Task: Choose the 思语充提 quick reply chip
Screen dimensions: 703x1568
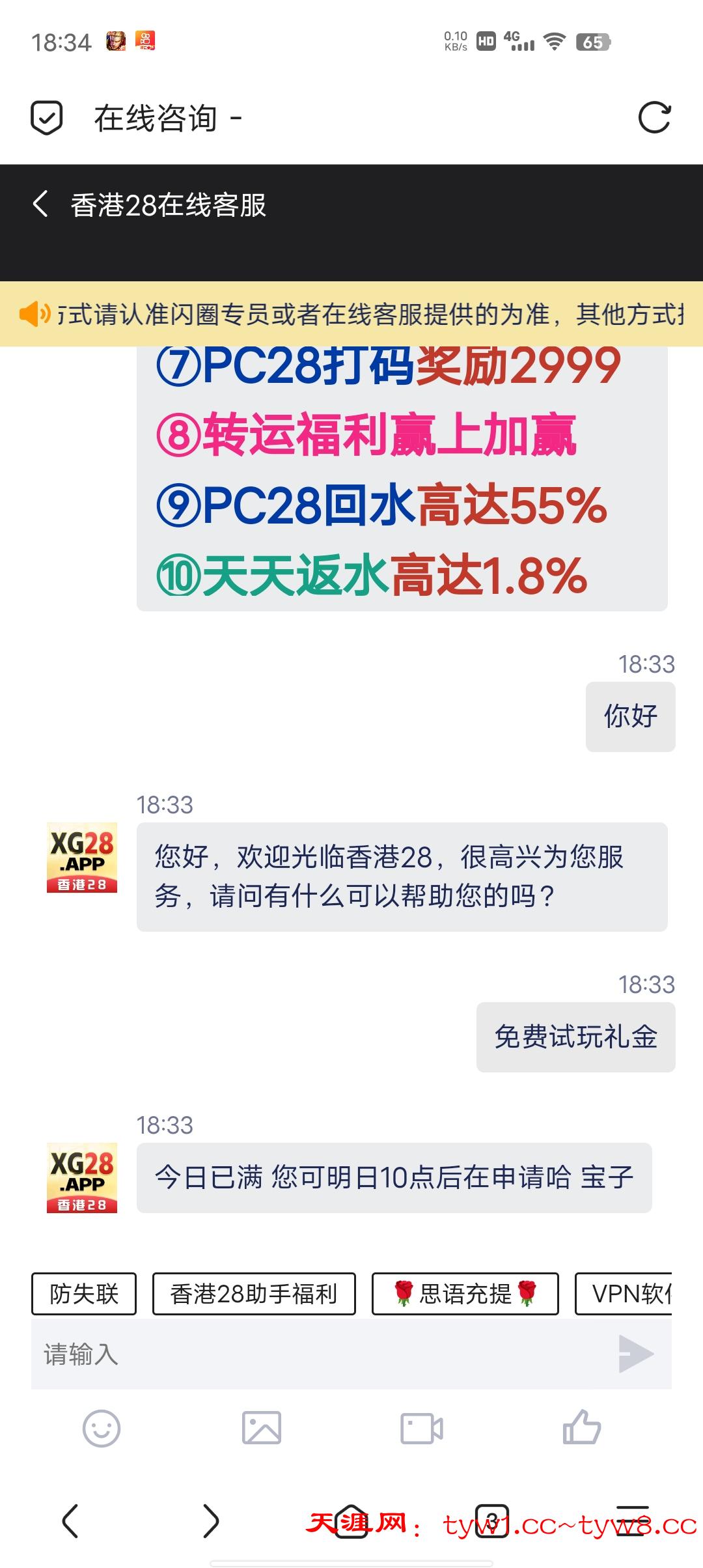Action: [x=465, y=1294]
